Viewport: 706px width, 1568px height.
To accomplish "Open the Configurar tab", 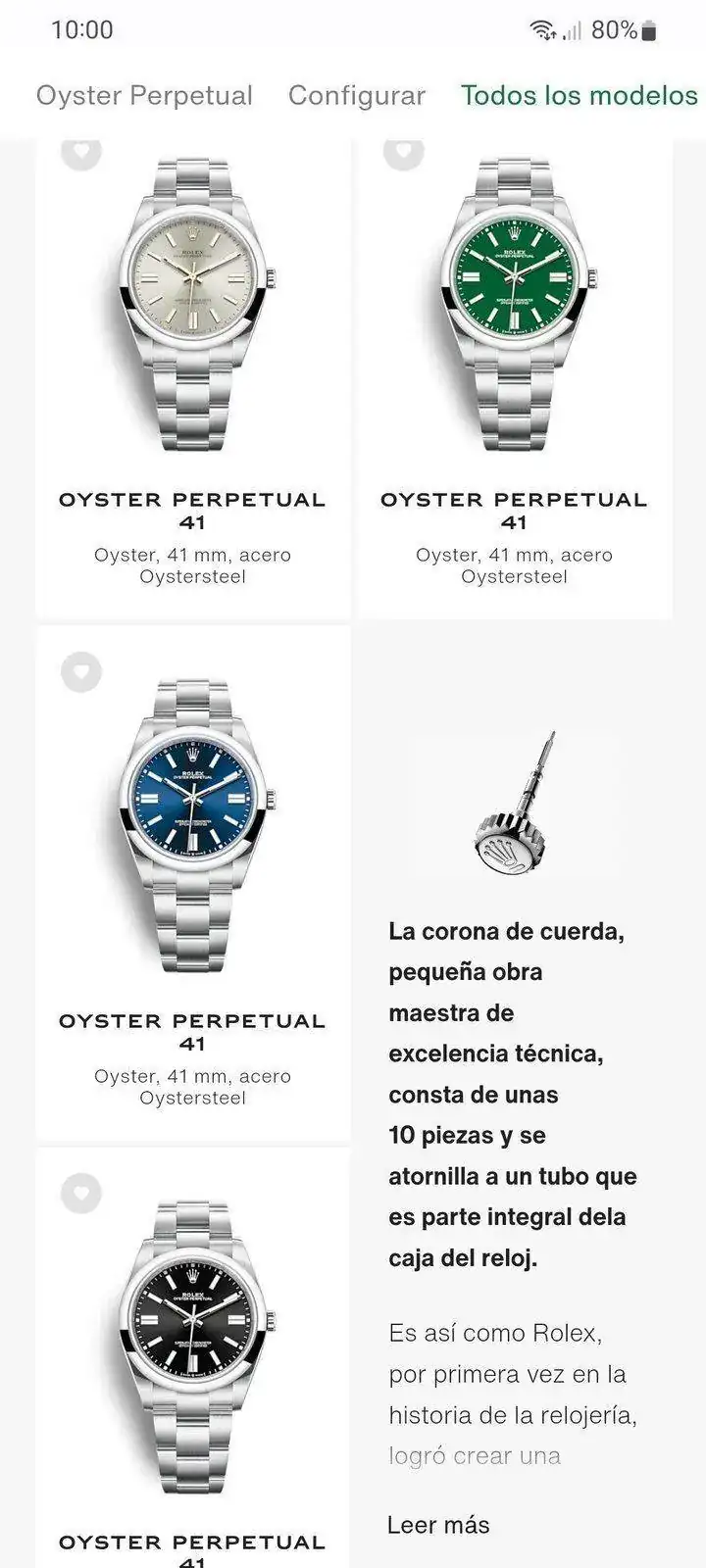I will coord(357,95).
